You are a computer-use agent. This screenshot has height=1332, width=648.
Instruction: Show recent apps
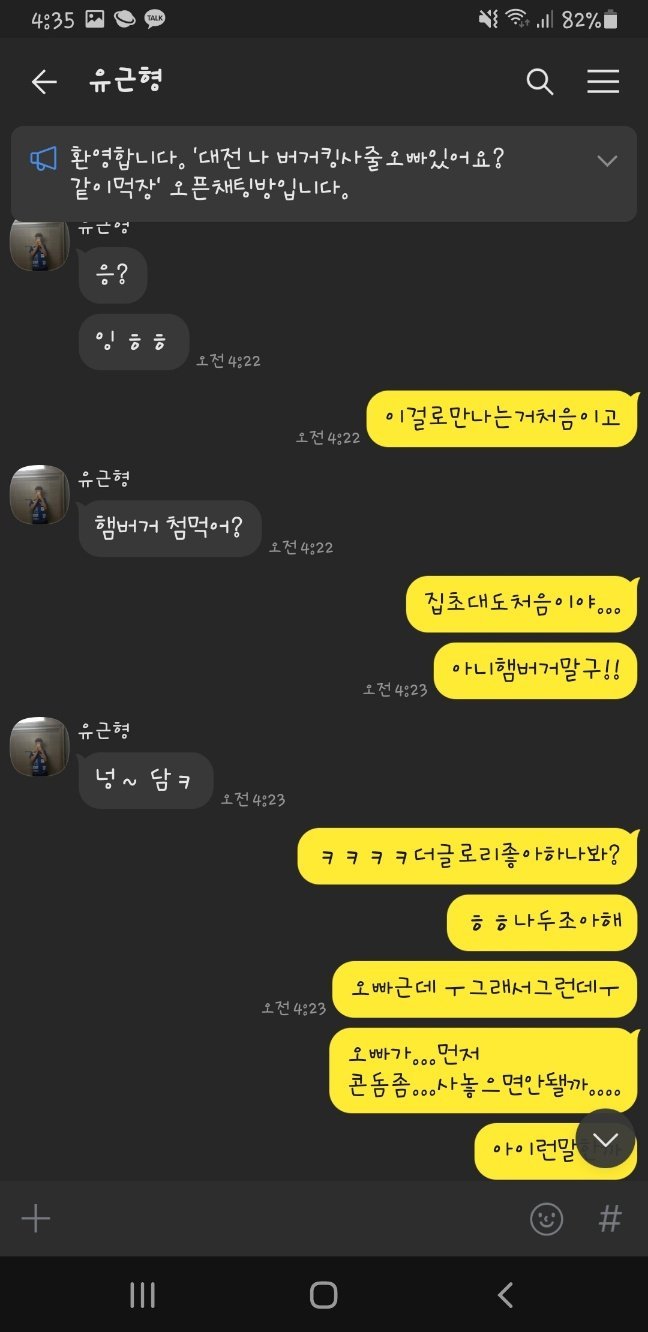coord(142,1295)
